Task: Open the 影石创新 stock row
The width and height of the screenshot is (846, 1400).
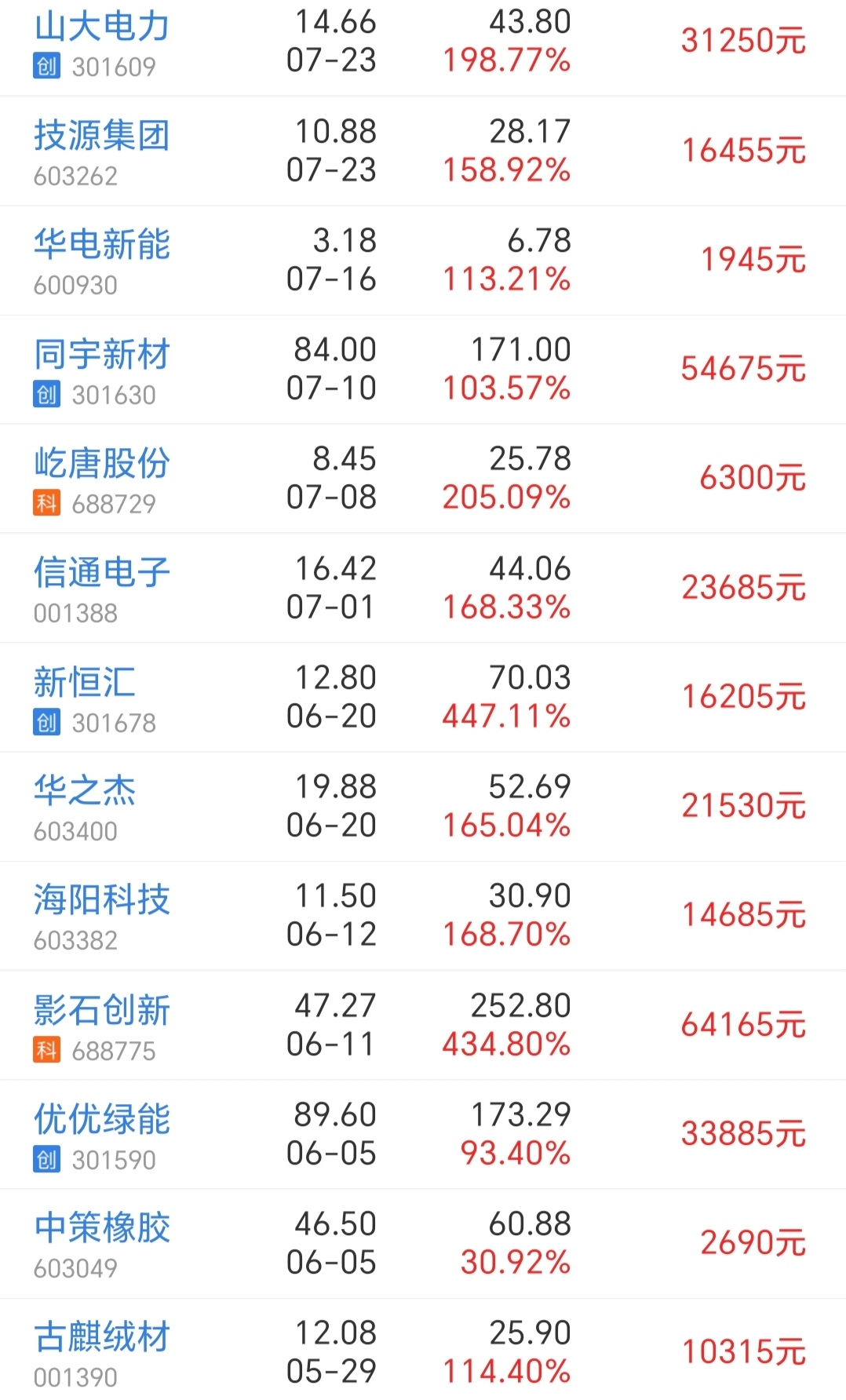Action: click(423, 1025)
